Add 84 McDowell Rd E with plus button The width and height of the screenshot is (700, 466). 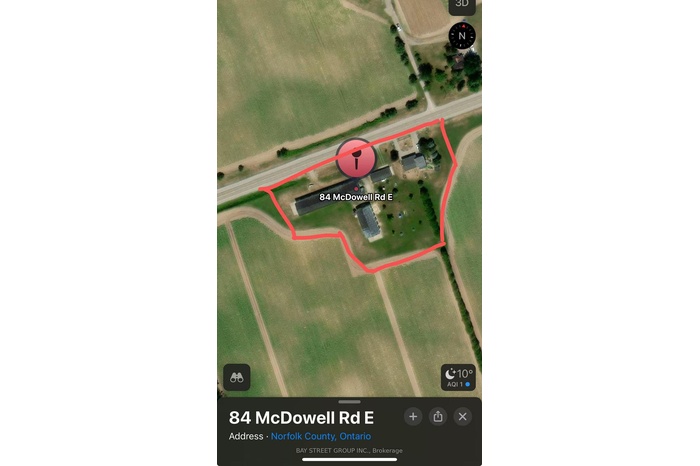(413, 416)
